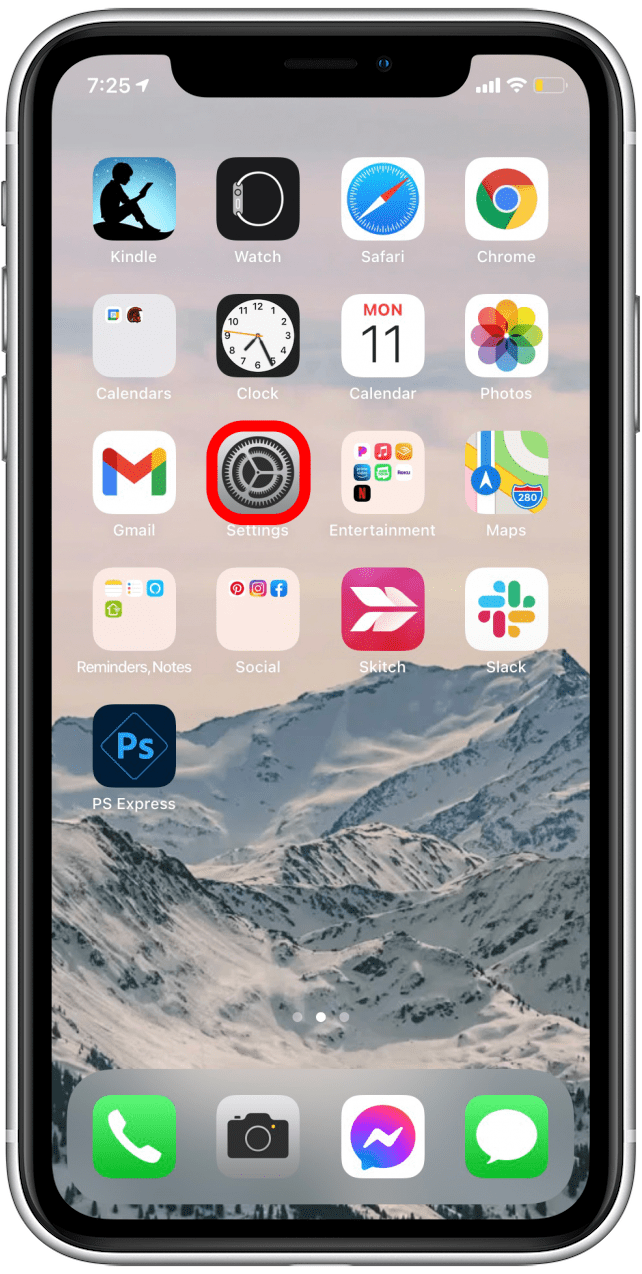Screen dimensions: 642x1274
Task: Open the Settings app
Action: [x=258, y=473]
